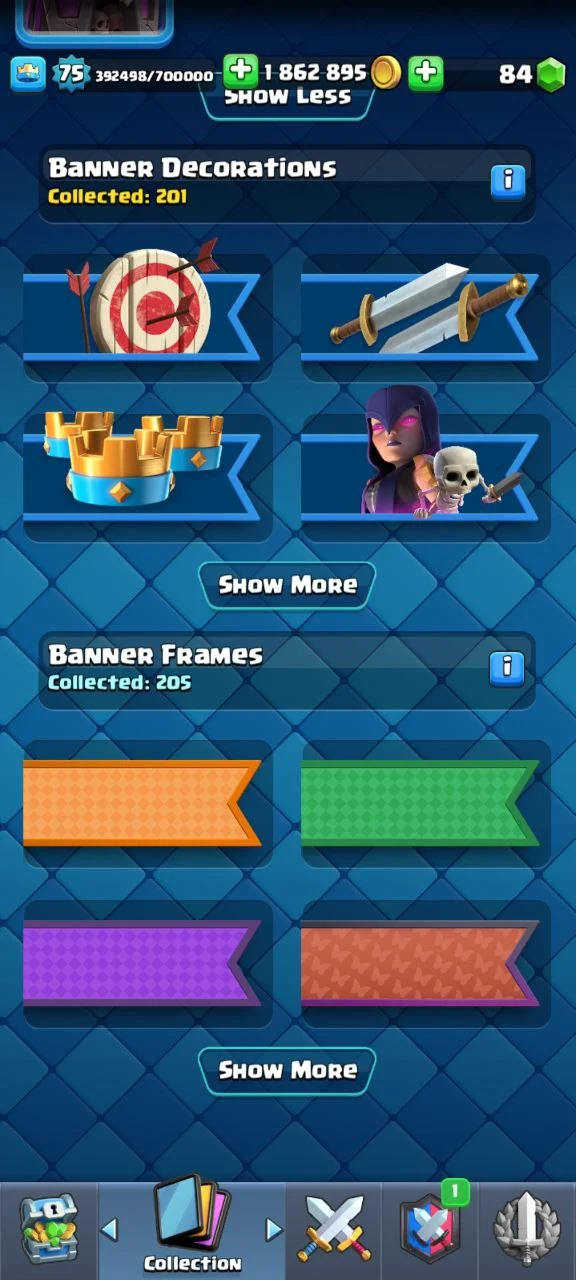Tap the arrow right of Collection
Screen dimensions: 576x1280
tap(273, 1229)
